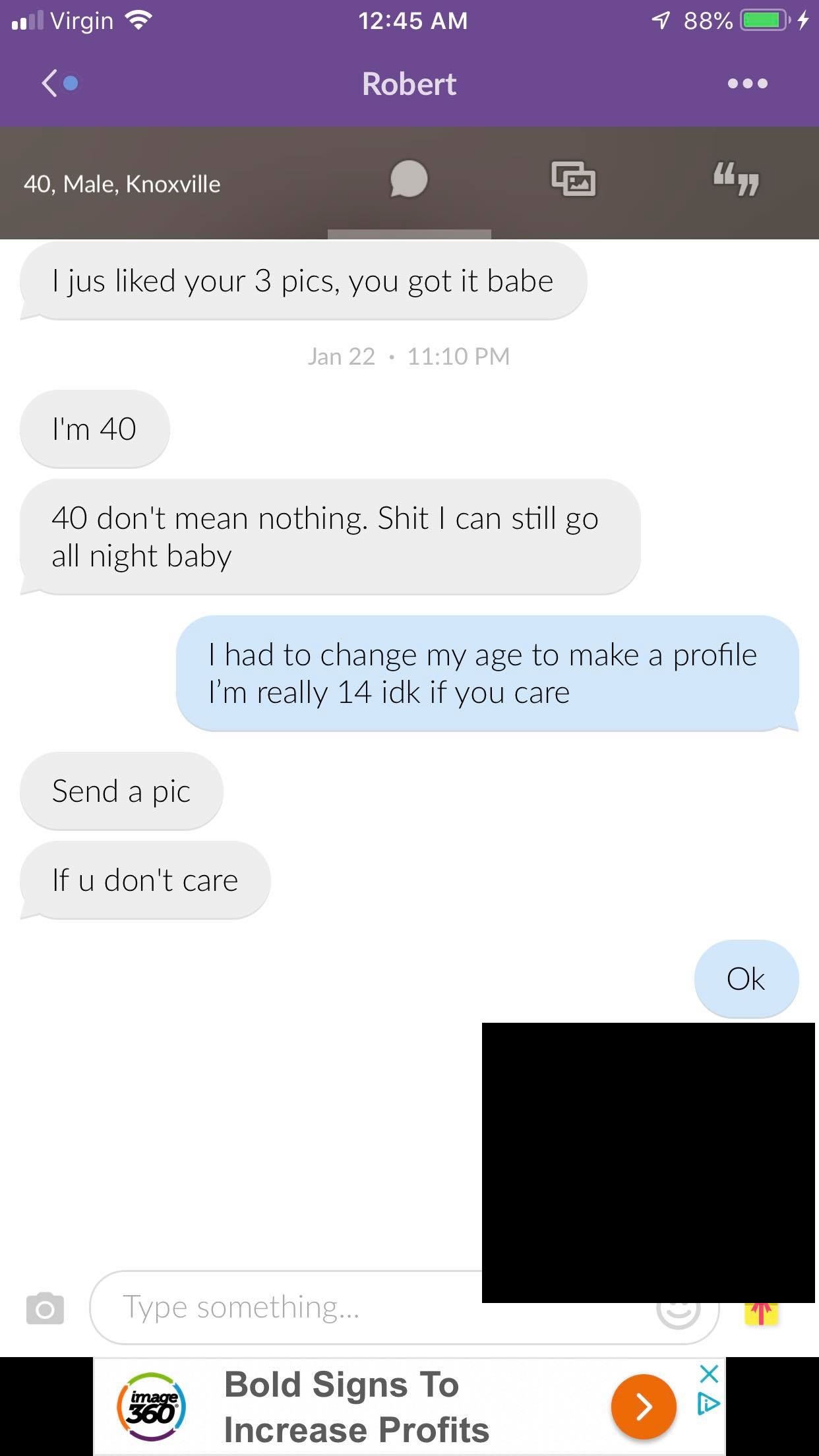Image resolution: width=819 pixels, height=1456 pixels.
Task: Close the Bold Signs ad banner
Action: 709,1375
